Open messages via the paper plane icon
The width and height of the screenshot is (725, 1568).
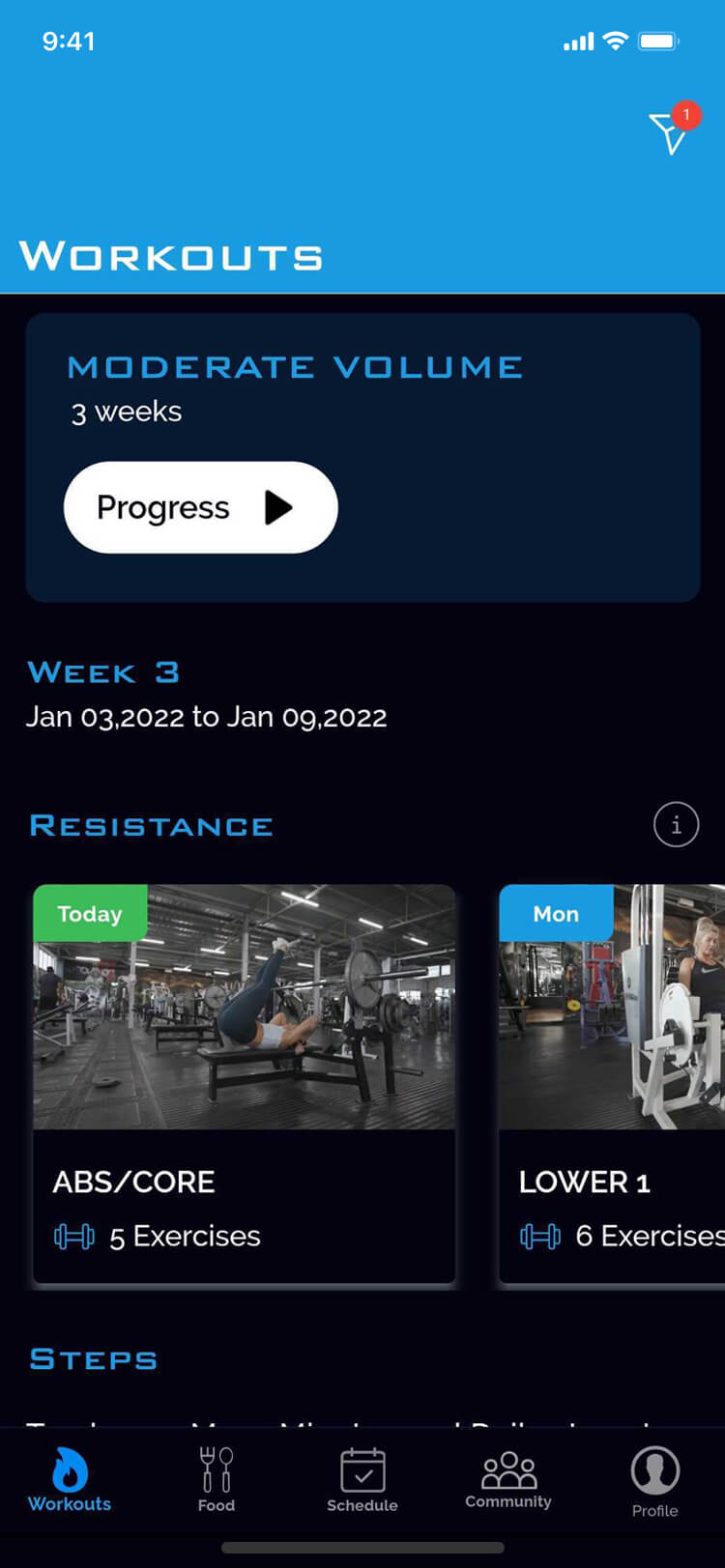pos(669,132)
